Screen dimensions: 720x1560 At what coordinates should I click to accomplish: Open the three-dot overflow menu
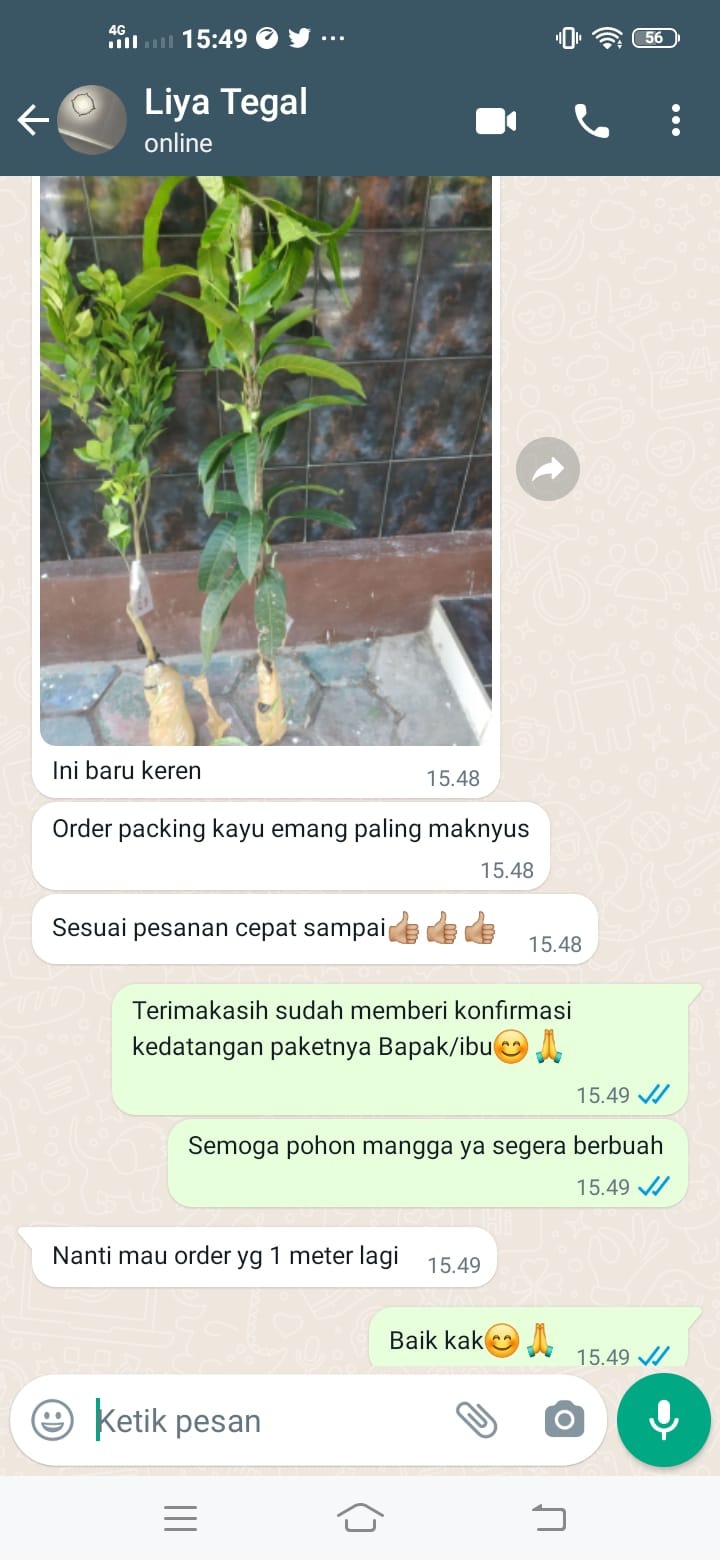tap(676, 121)
